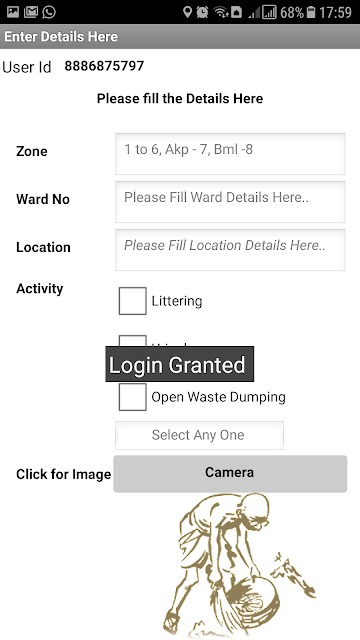Enter ward details in Ward No field
Viewport: 360px width, 640px height.
pos(230,202)
